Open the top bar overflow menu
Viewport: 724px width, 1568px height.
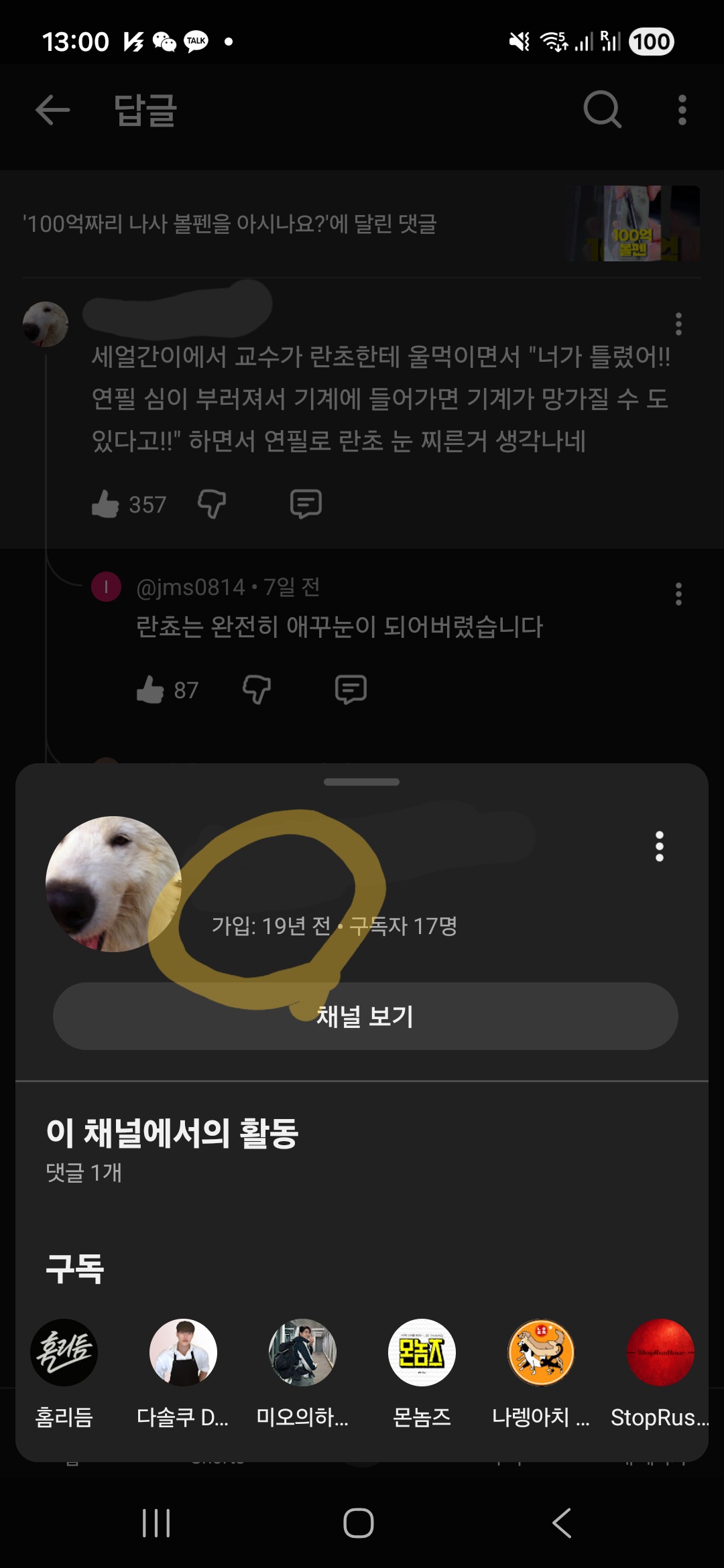tap(682, 110)
